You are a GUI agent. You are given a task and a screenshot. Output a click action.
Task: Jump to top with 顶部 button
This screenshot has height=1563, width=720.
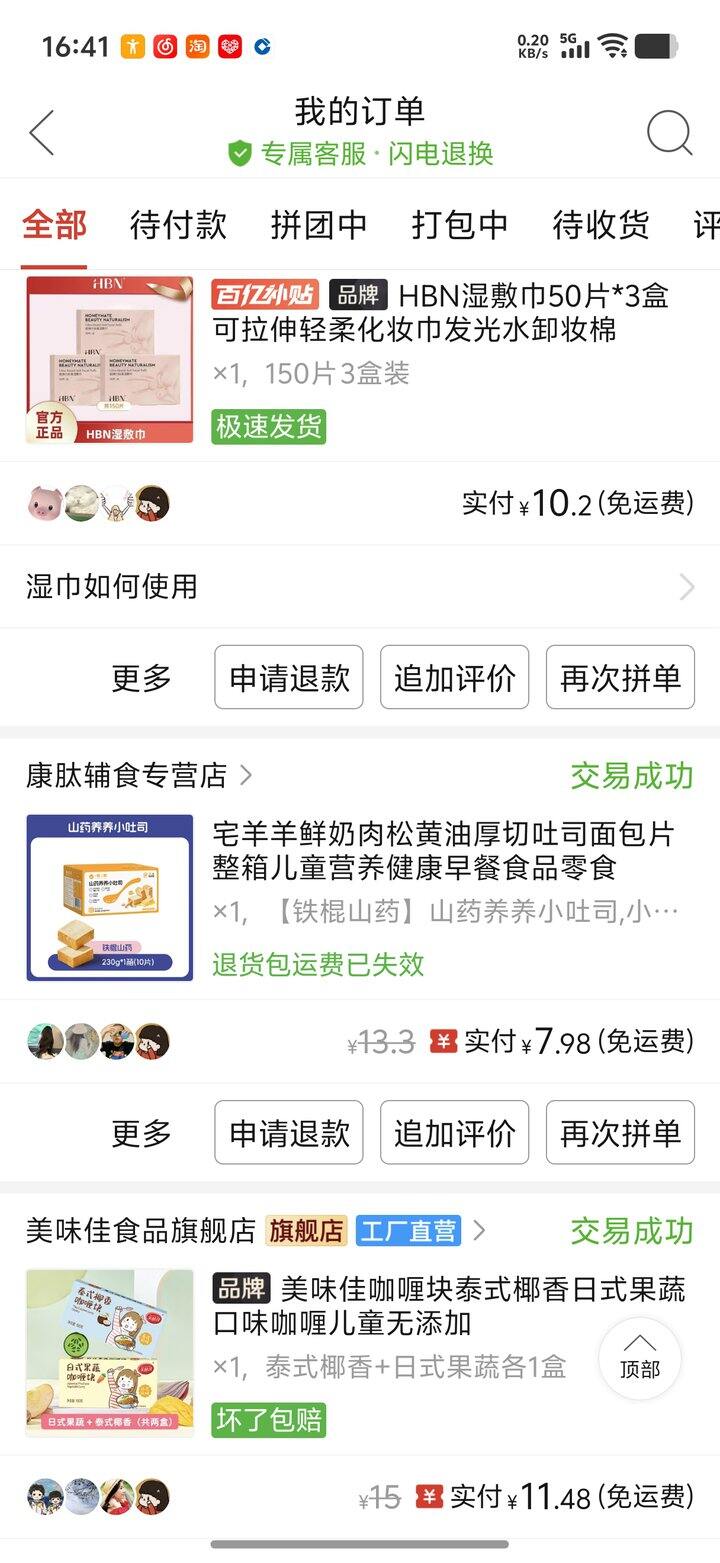click(x=640, y=1358)
